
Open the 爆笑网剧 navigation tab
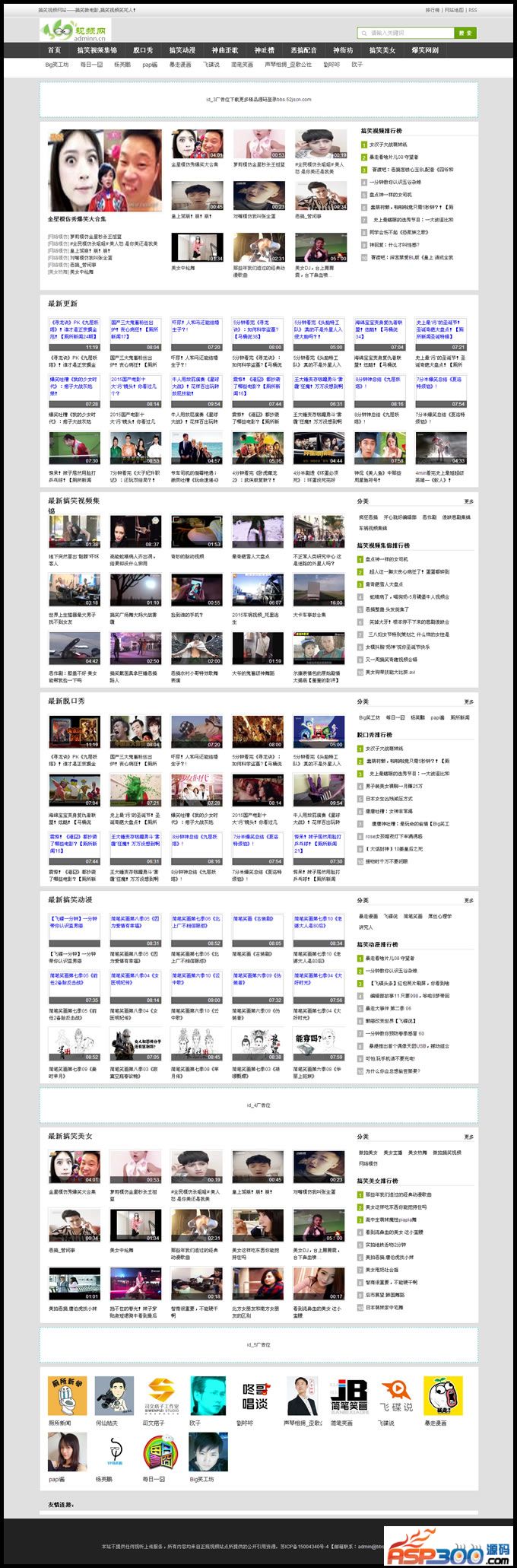tap(425, 50)
